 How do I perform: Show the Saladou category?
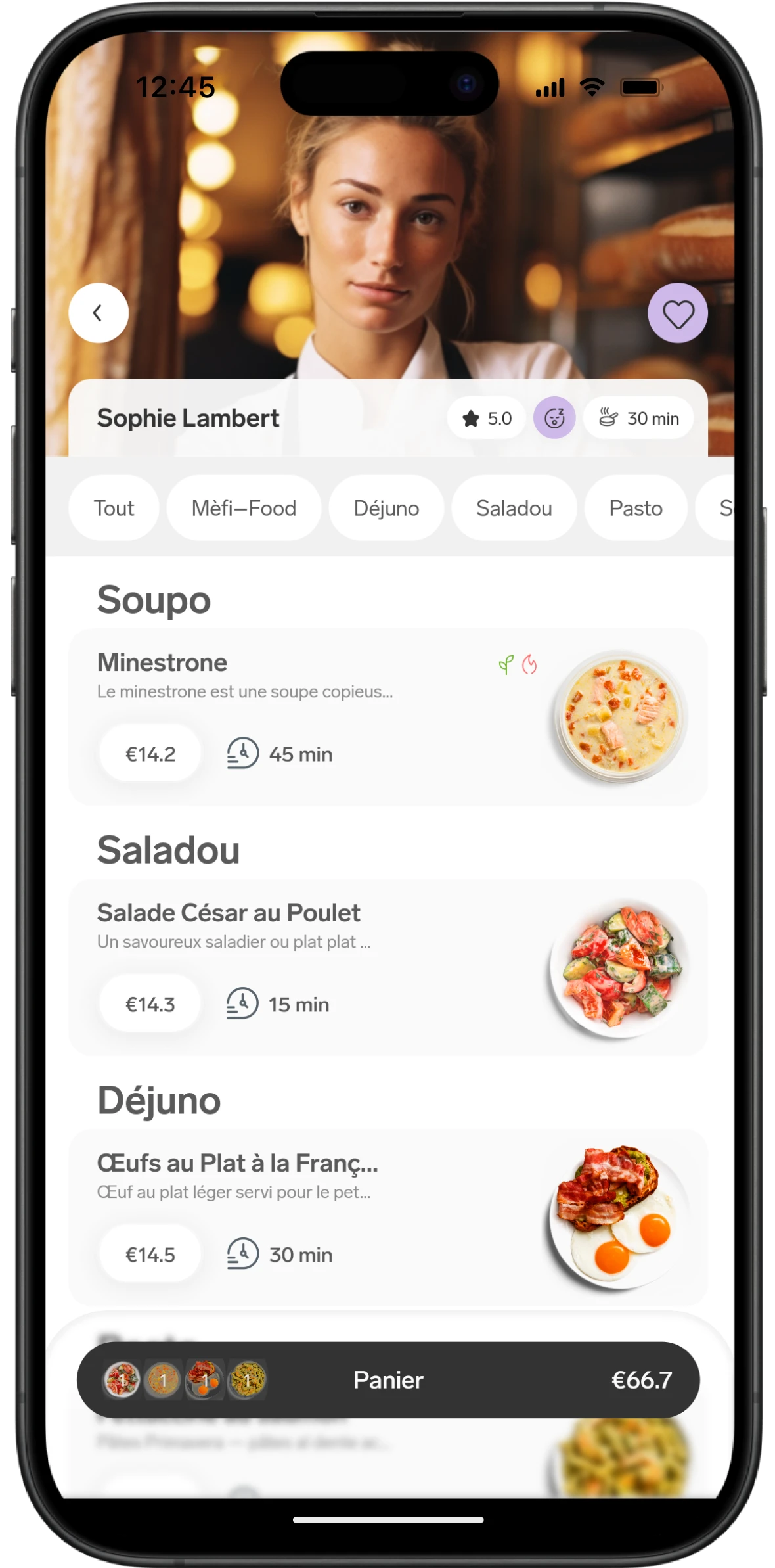click(x=514, y=508)
